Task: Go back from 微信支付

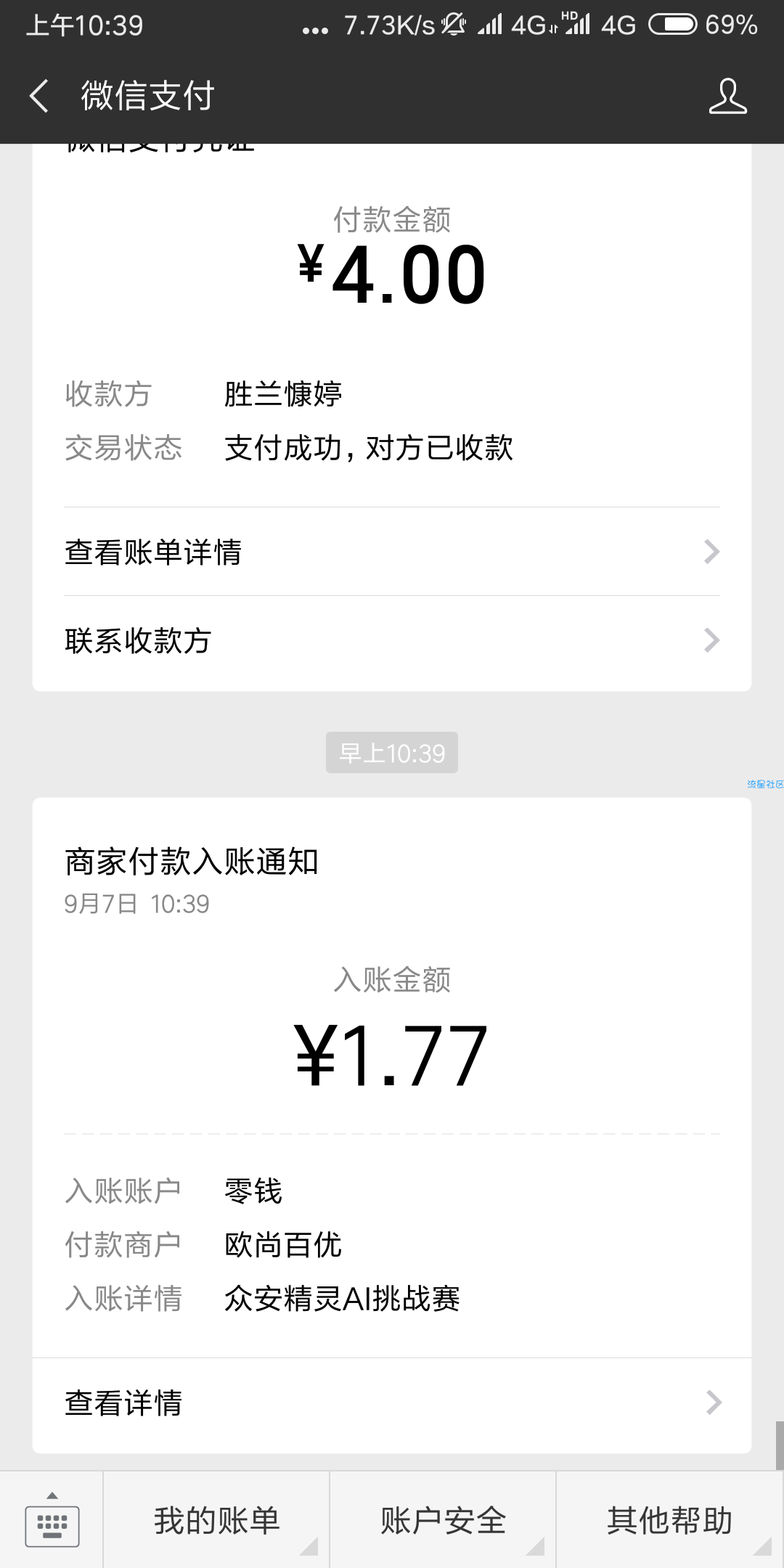Action: tap(39, 96)
